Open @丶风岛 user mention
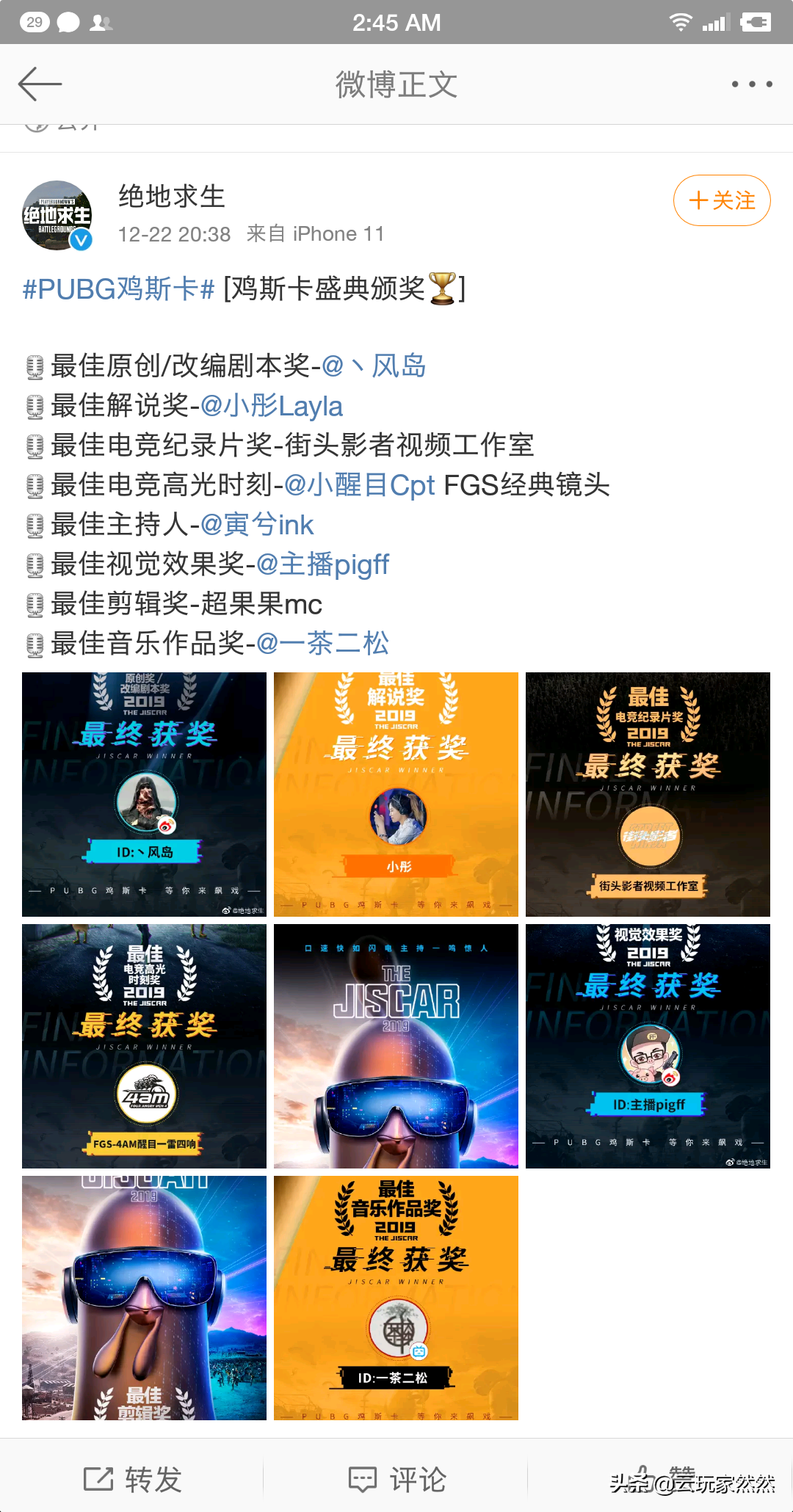 (376, 365)
